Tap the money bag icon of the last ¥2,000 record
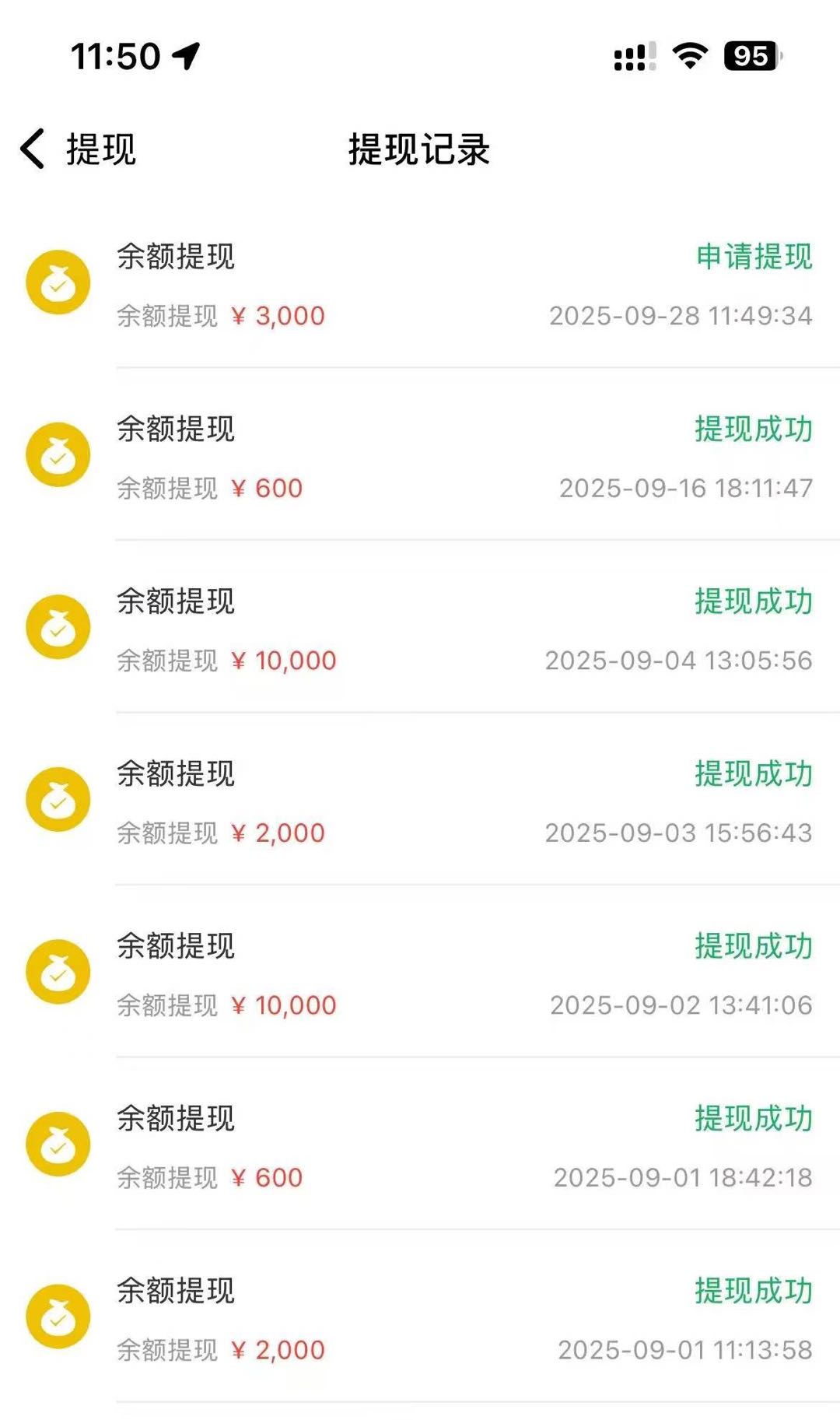 coord(58,1316)
